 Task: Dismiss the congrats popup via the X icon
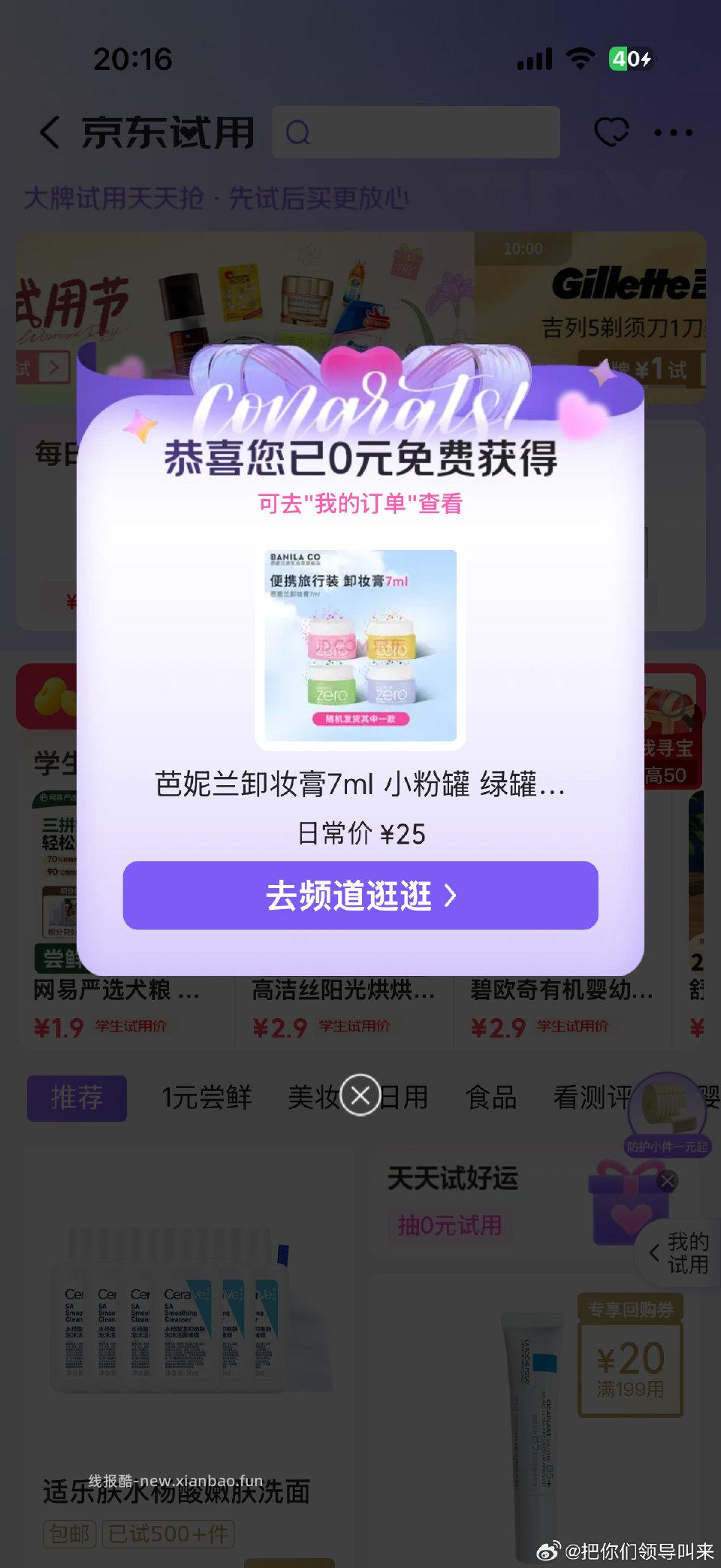(360, 1096)
